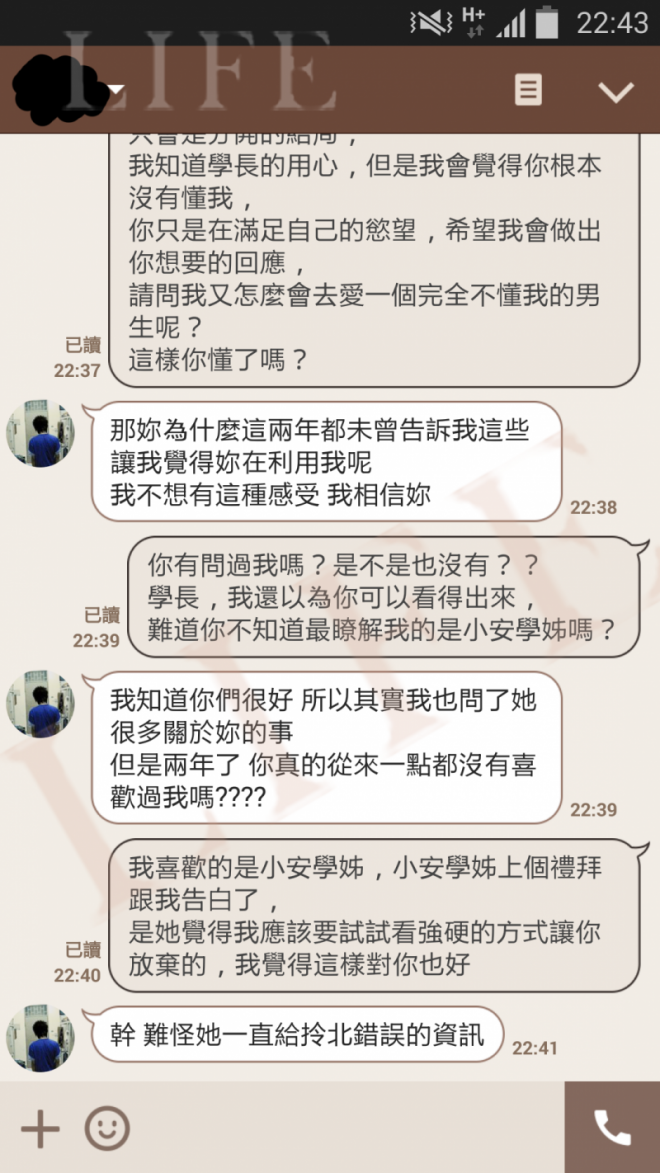Open the attachment plus menu
Image resolution: width=660 pixels, height=1173 pixels.
click(40, 1129)
